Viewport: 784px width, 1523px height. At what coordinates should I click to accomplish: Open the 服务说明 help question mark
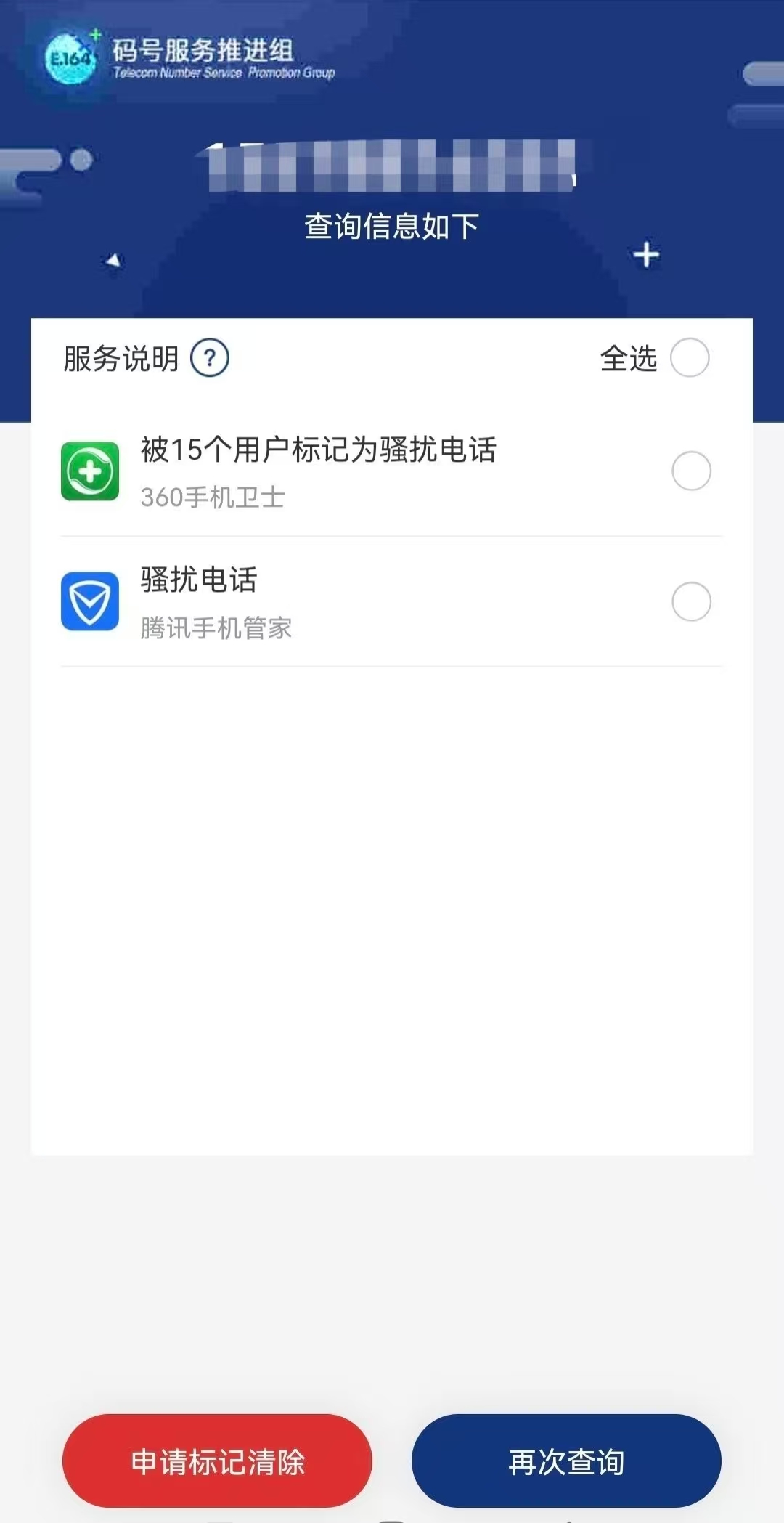(x=209, y=358)
